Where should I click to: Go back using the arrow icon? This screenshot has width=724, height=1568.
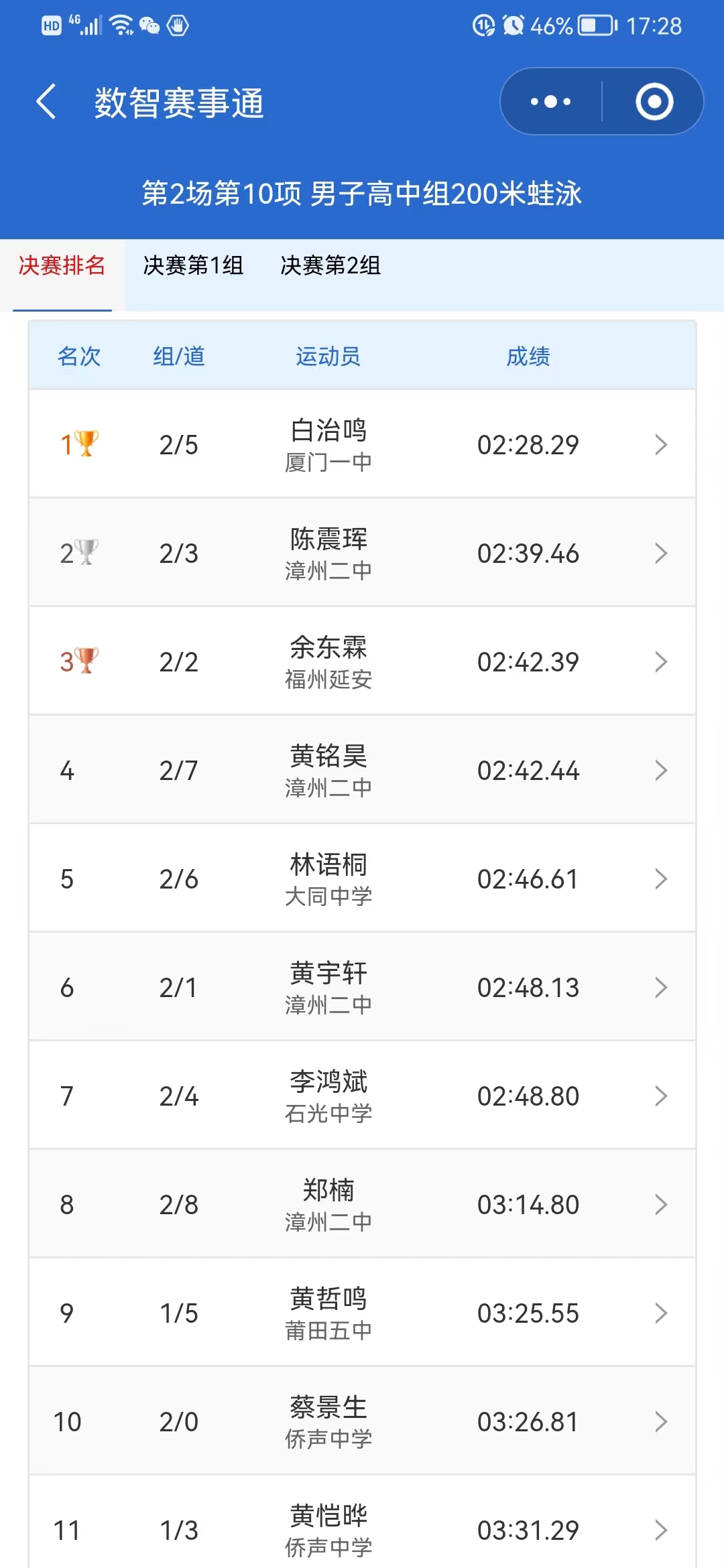click(x=46, y=102)
